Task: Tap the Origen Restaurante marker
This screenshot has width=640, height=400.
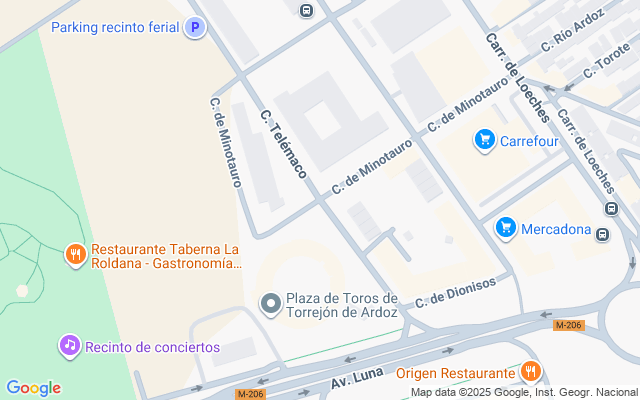Action: click(530, 373)
